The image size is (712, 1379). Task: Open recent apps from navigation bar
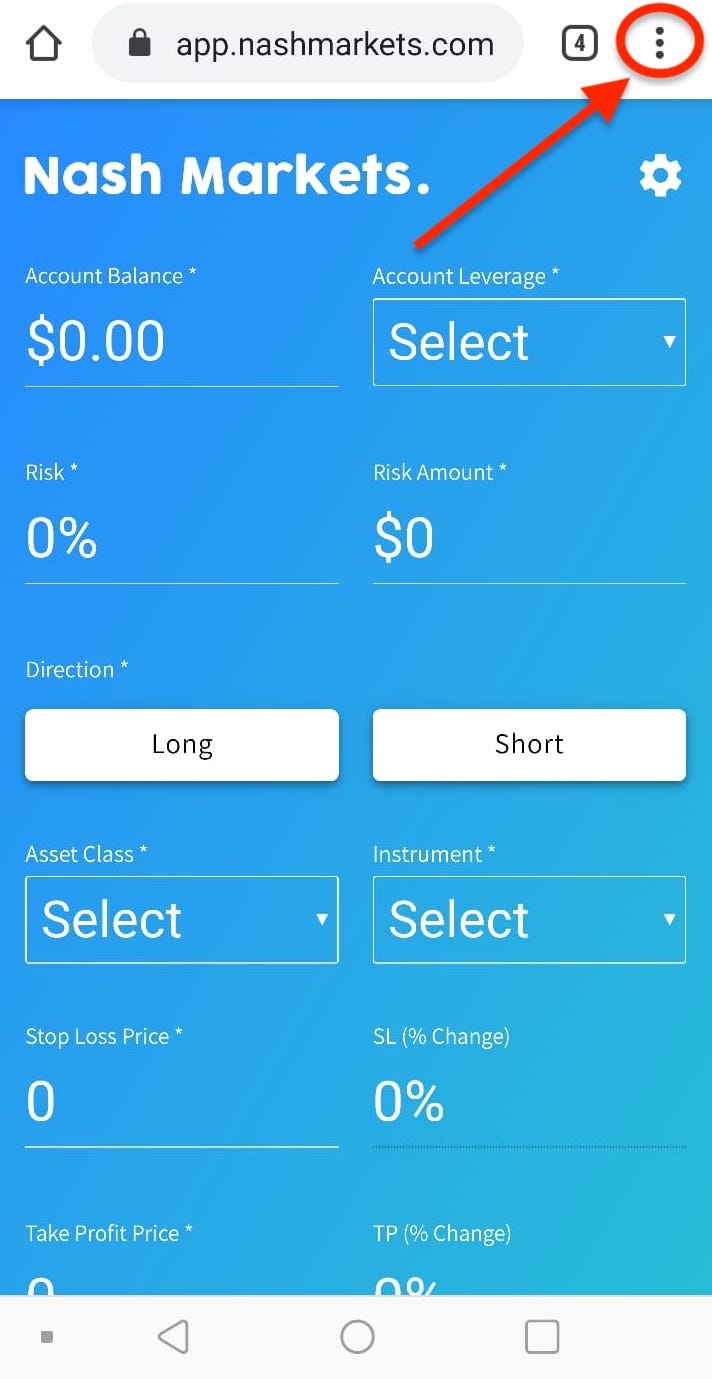(541, 1337)
